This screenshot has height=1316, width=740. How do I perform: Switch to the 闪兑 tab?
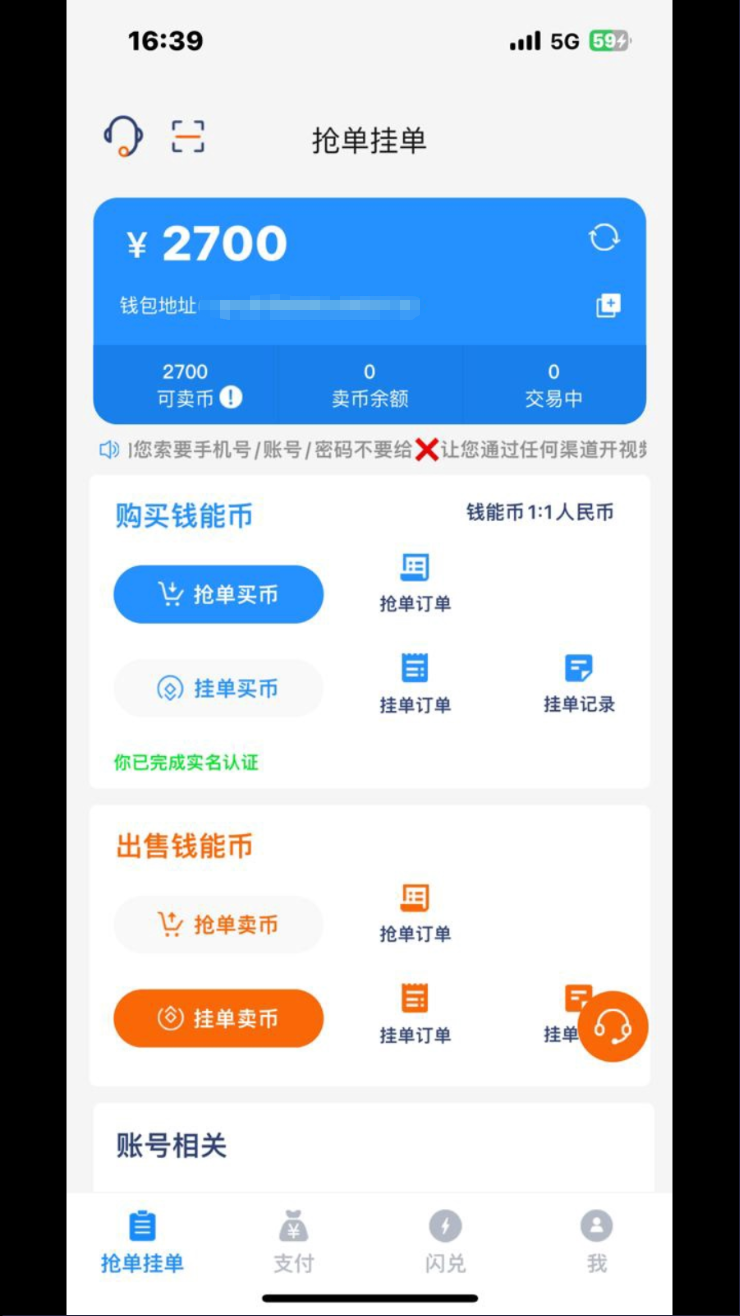pyautogui.click(x=445, y=1242)
